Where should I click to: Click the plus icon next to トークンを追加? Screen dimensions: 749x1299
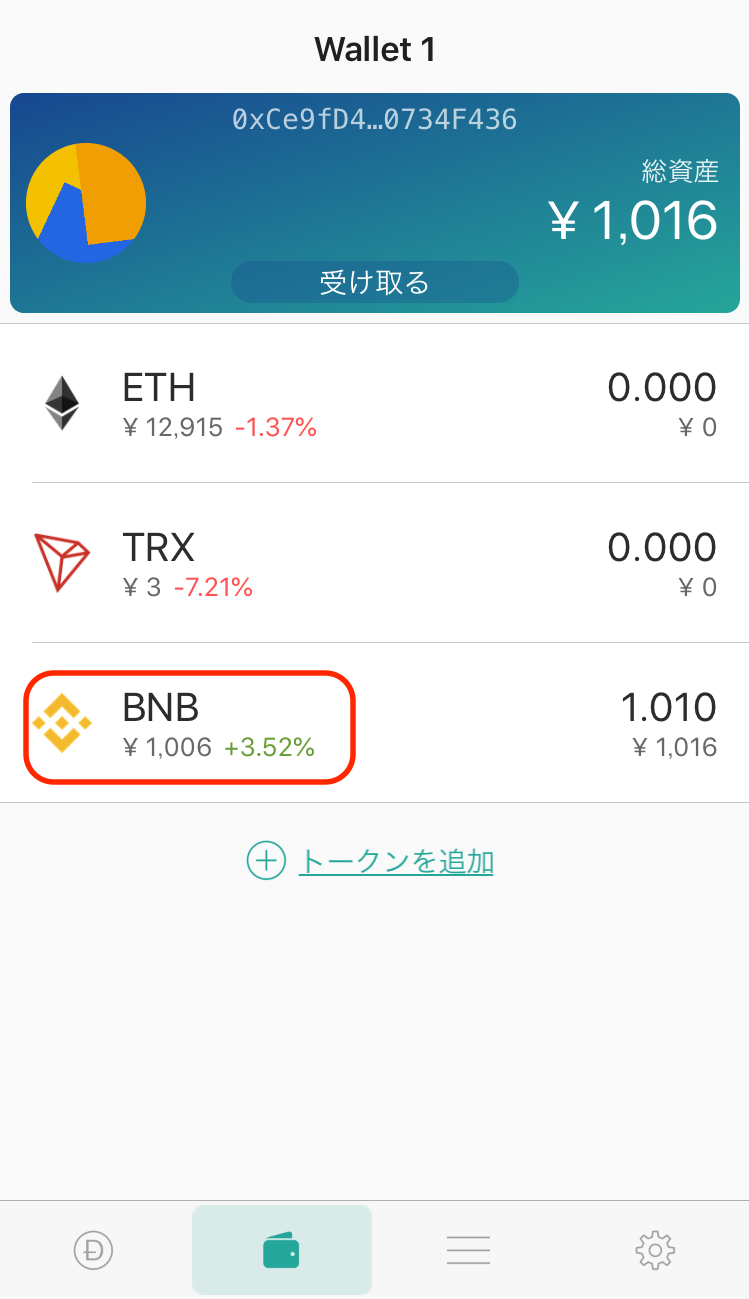[265, 860]
